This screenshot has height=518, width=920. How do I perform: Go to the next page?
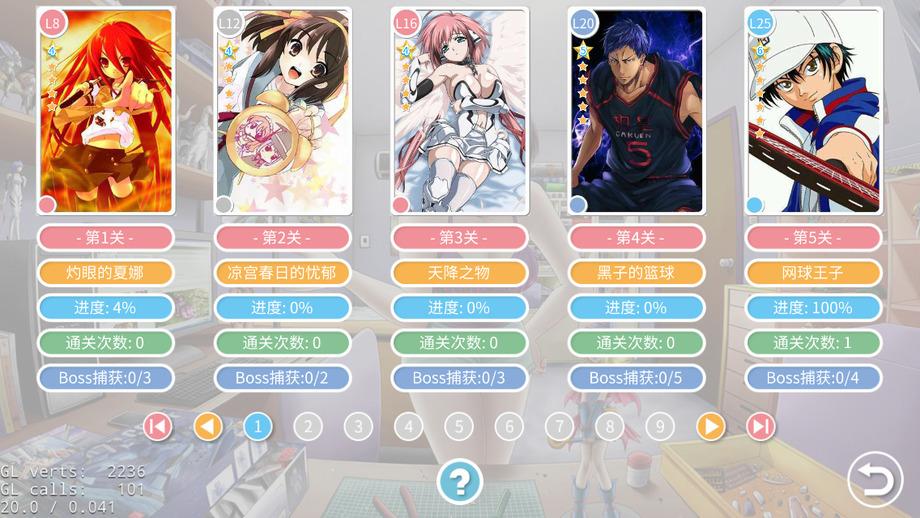[x=710, y=427]
